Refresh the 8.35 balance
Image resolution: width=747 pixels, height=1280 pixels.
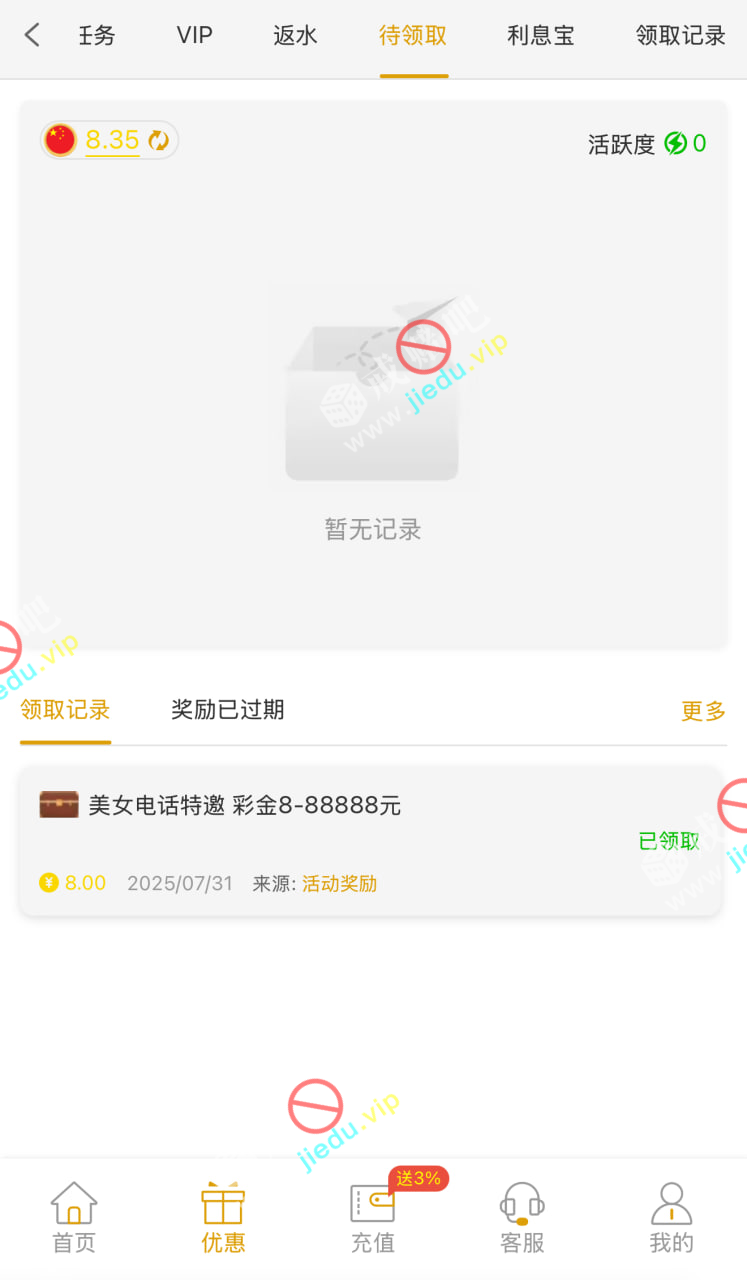tap(158, 141)
